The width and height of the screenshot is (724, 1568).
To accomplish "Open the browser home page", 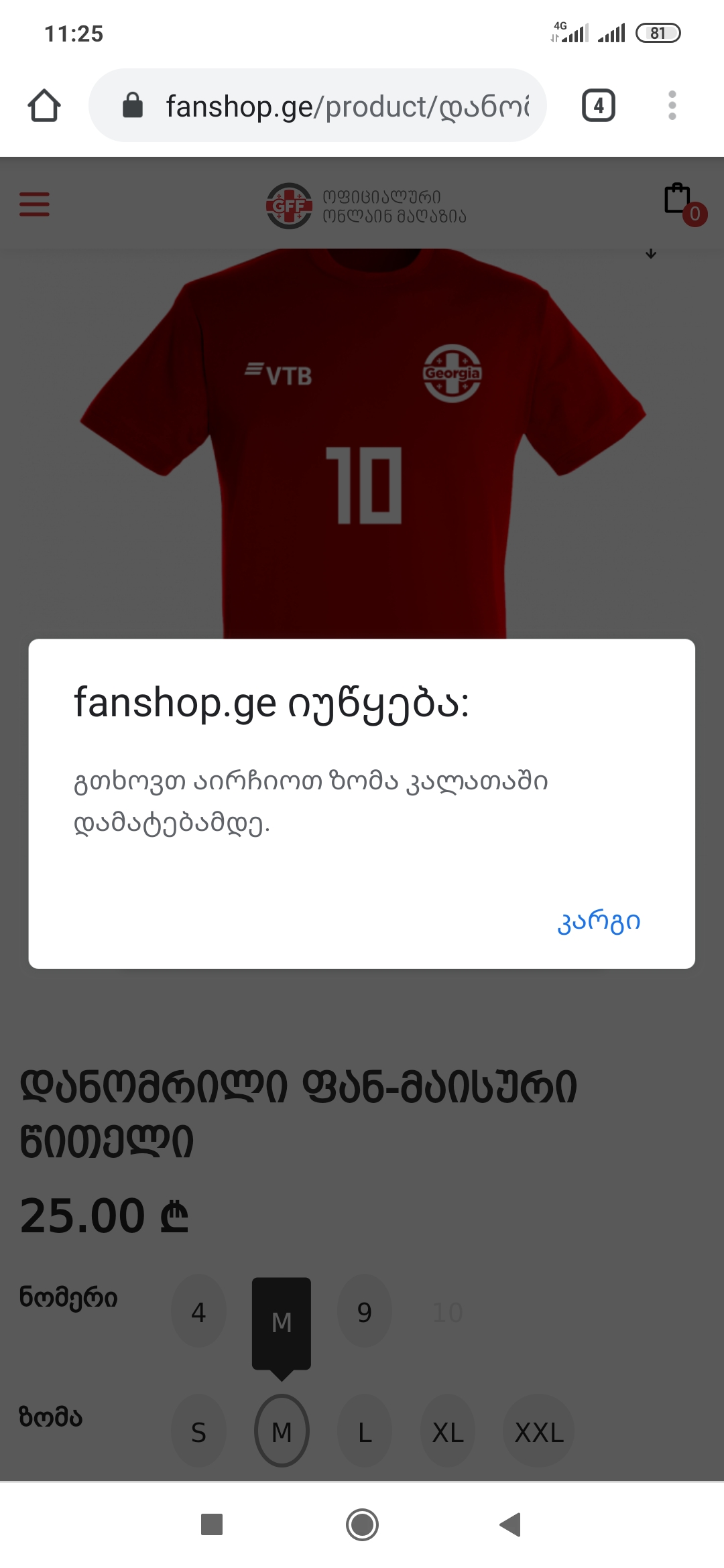I will pos(44,106).
